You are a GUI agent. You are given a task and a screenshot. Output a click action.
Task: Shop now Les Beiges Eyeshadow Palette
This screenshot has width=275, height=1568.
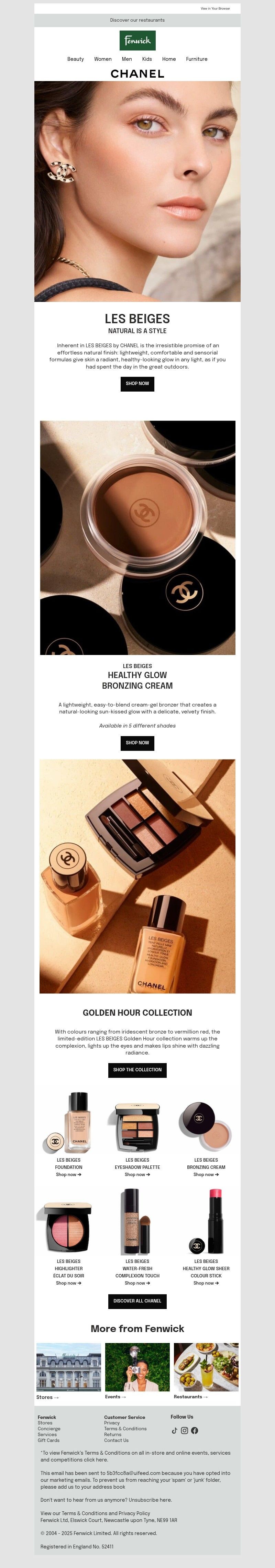tap(137, 1174)
